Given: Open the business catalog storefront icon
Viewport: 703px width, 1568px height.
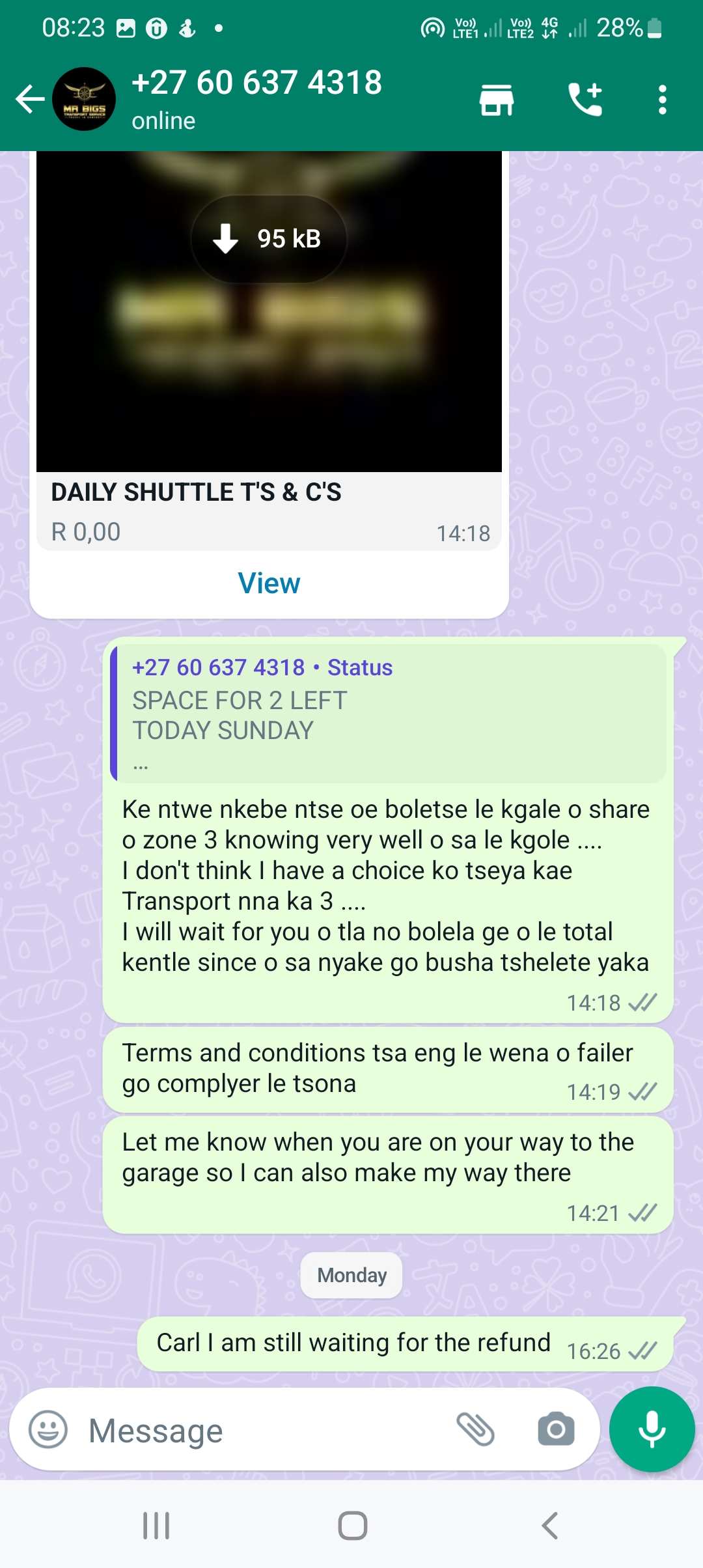Looking at the screenshot, I should [x=497, y=100].
